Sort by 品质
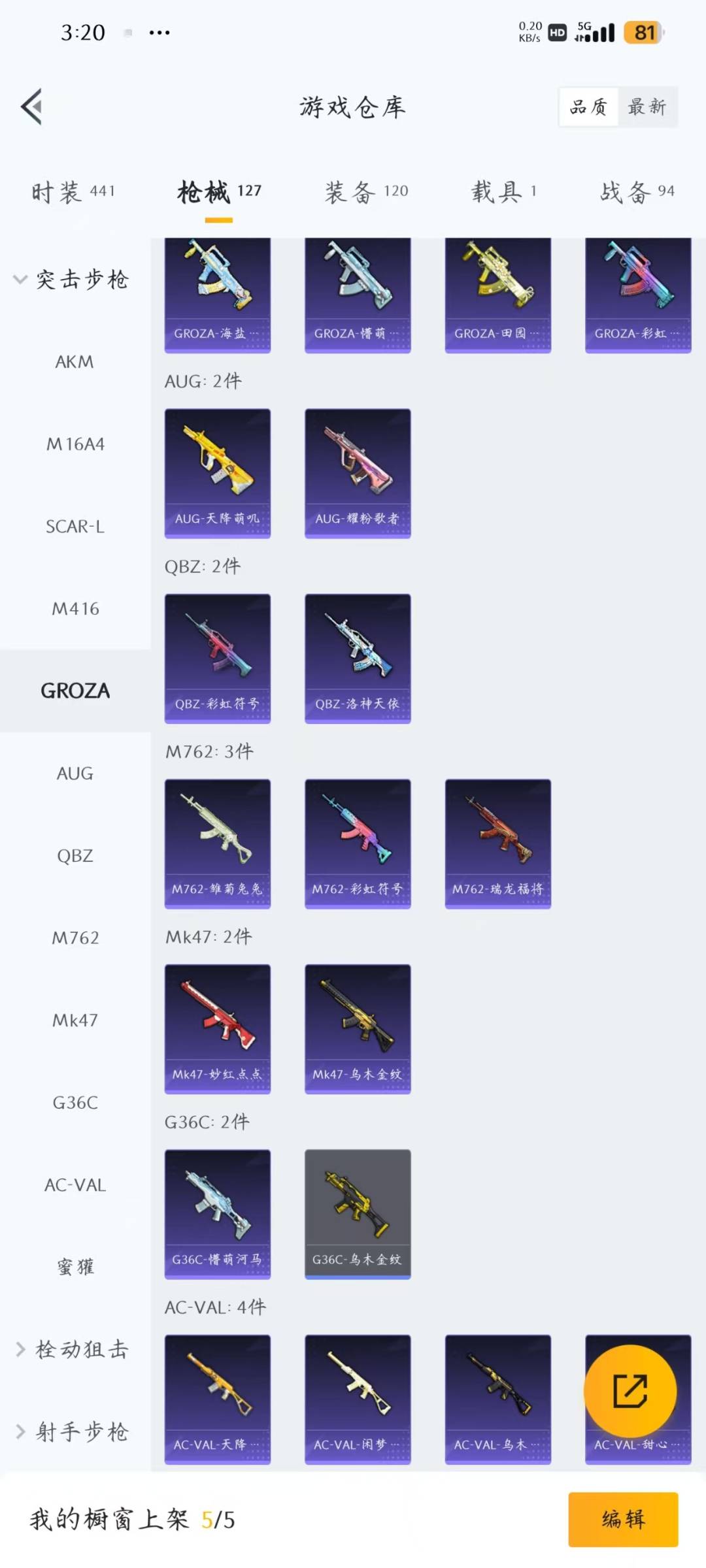Image resolution: width=706 pixels, height=1568 pixels. pyautogui.click(x=588, y=106)
